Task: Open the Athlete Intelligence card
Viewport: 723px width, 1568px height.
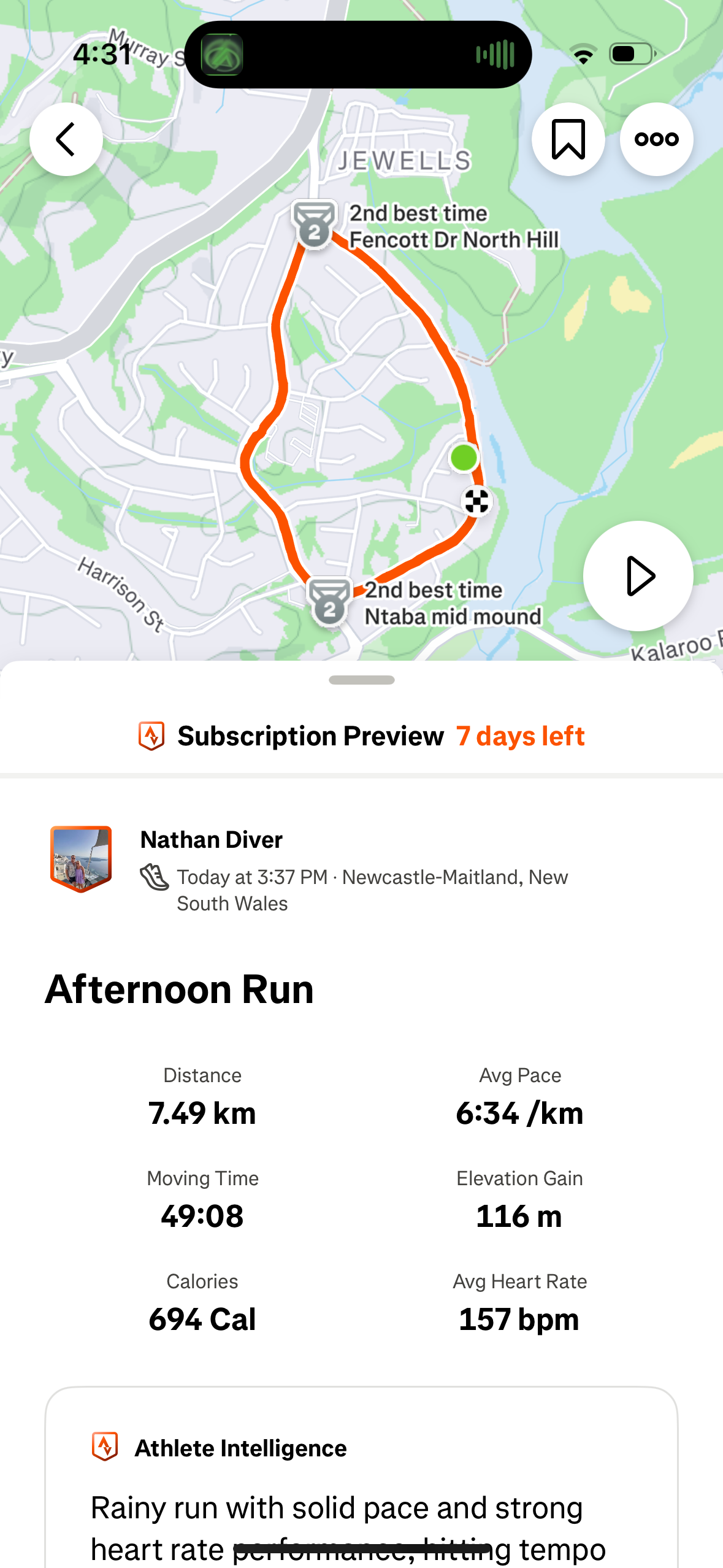Action: coord(362,1477)
